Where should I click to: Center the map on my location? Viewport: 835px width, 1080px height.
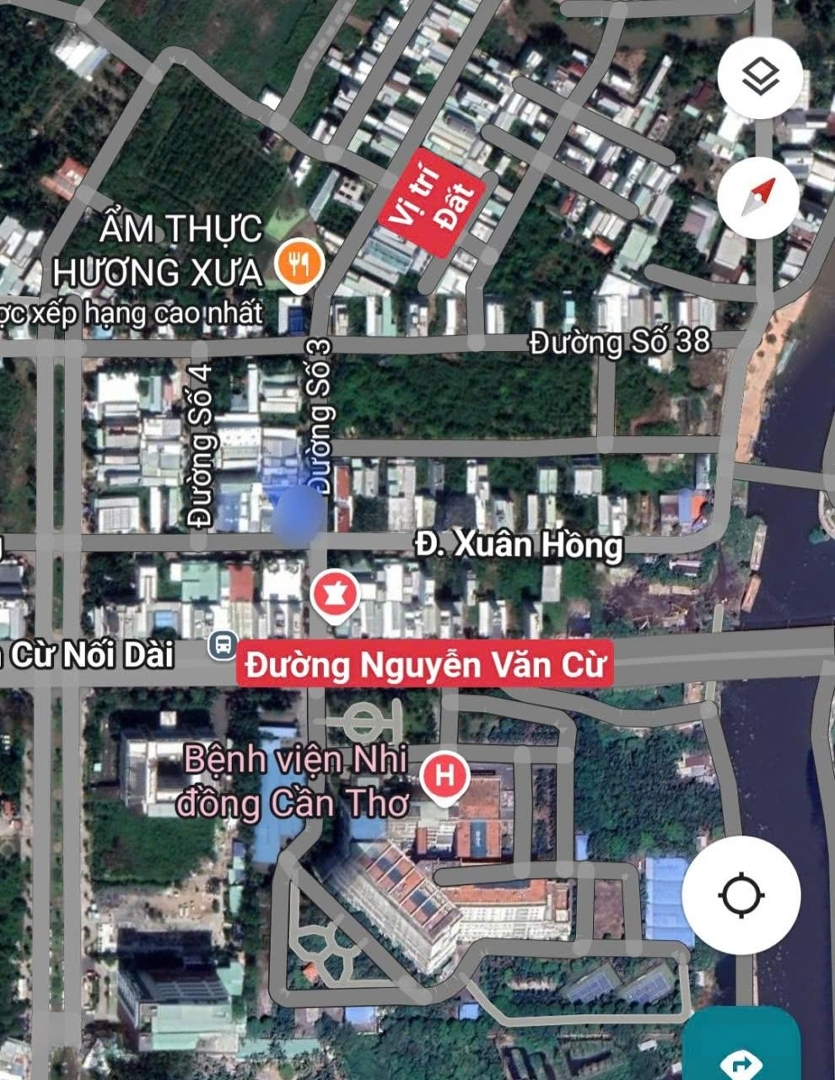(x=741, y=895)
